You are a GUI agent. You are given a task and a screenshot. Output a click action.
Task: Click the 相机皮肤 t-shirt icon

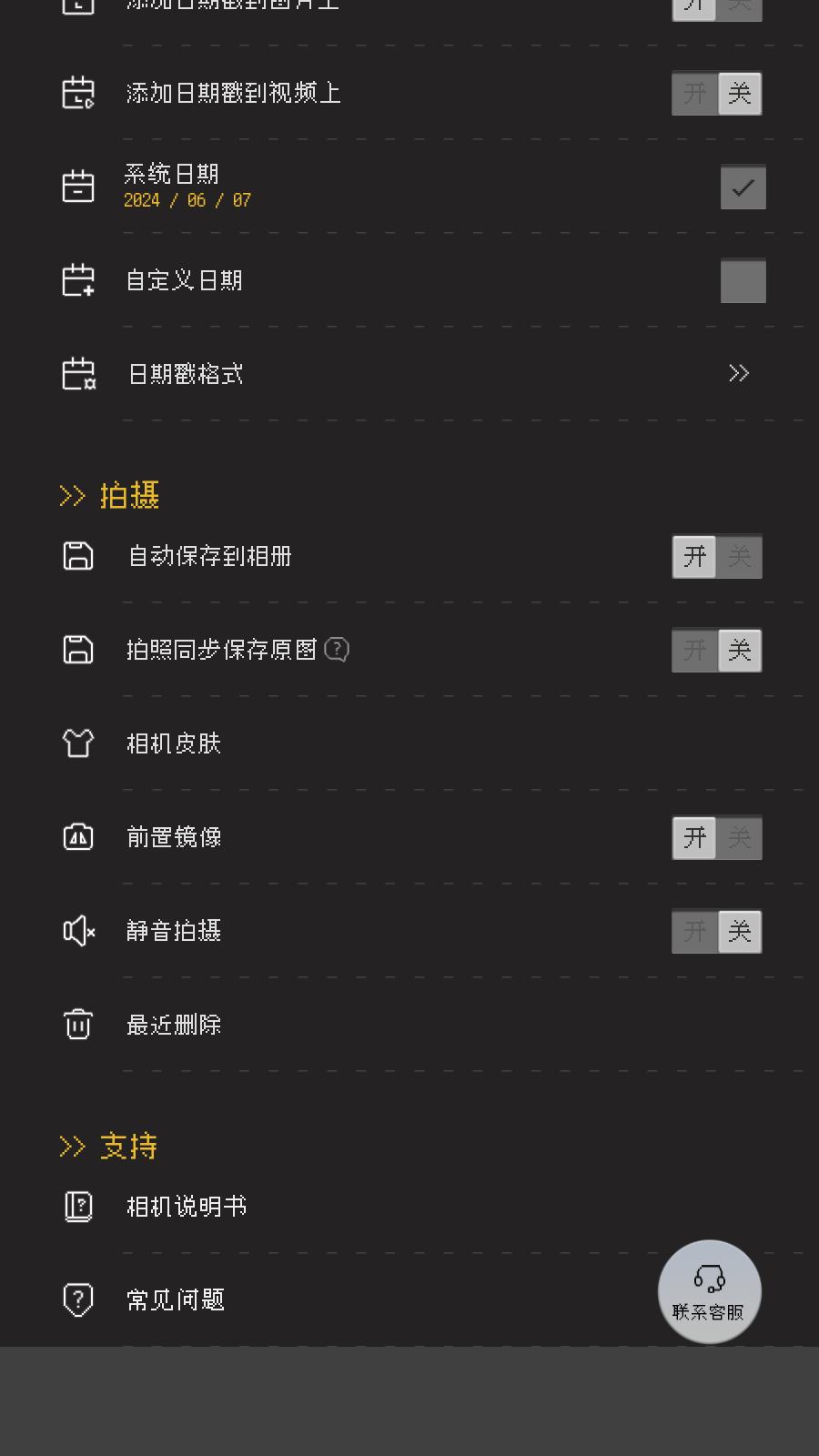[x=77, y=743]
